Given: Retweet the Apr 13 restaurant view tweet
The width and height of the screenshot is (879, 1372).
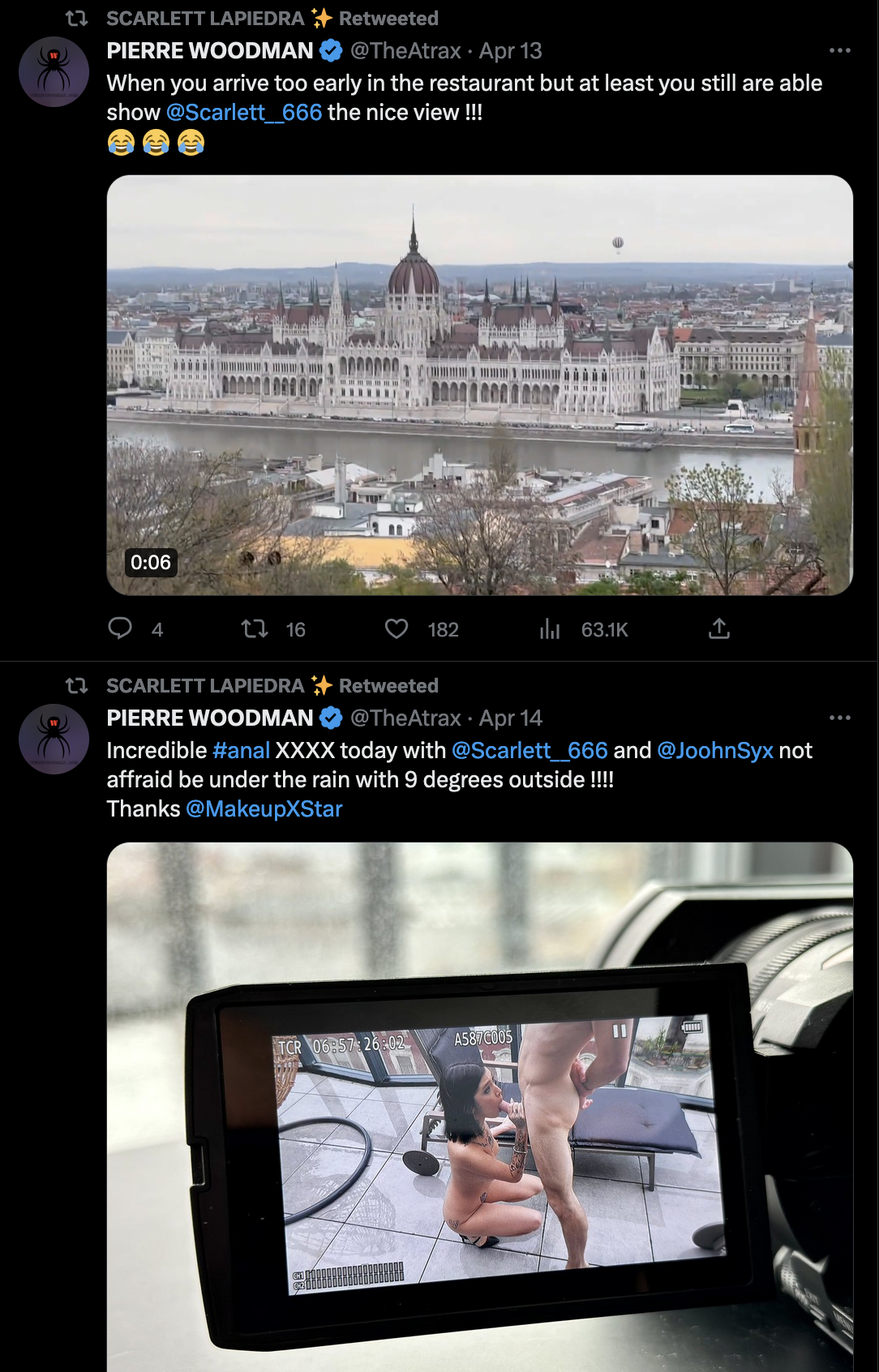Looking at the screenshot, I should click(255, 628).
